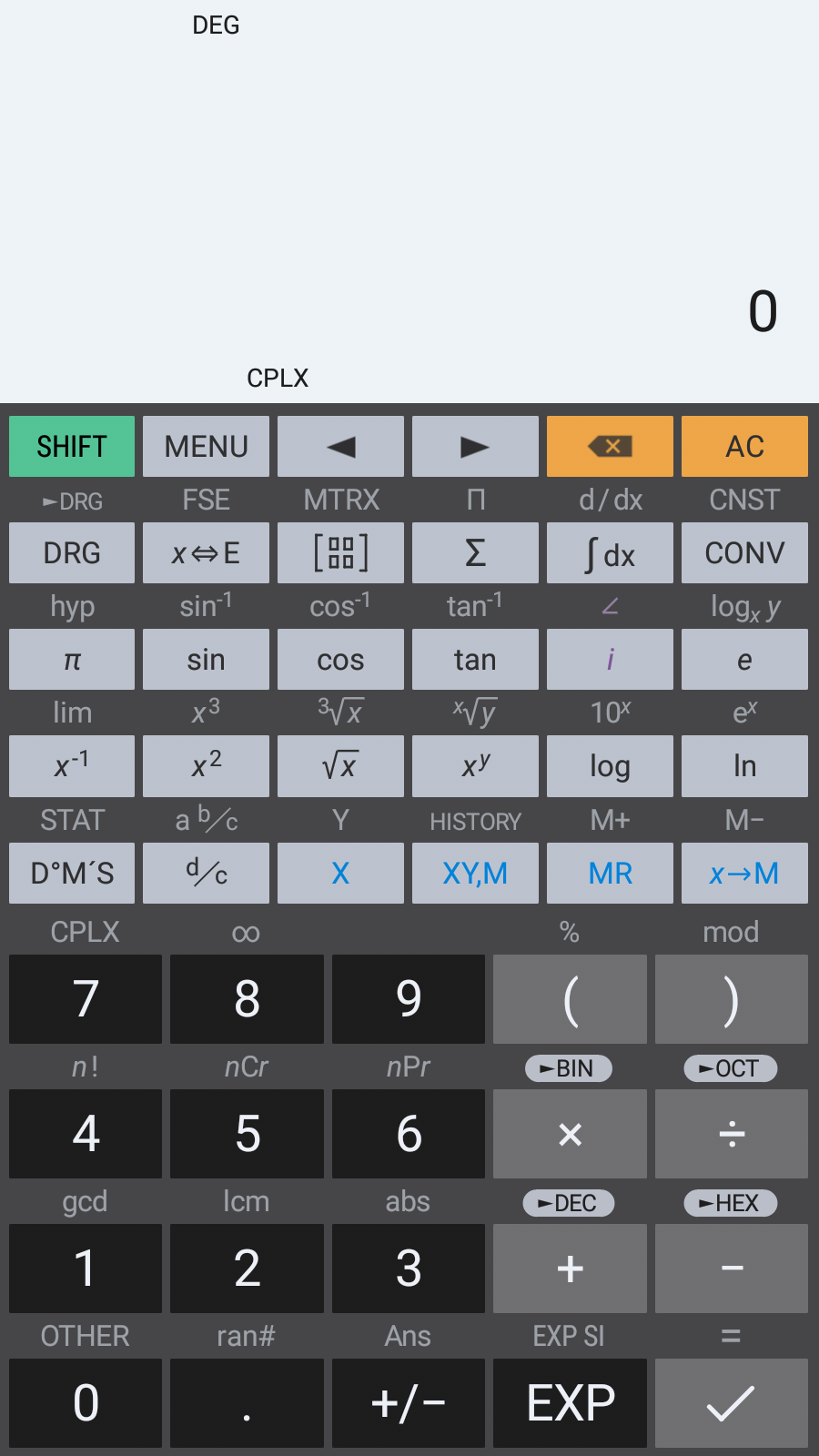Image resolution: width=819 pixels, height=1456 pixels.
Task: Select the square root key
Action: coord(340,765)
